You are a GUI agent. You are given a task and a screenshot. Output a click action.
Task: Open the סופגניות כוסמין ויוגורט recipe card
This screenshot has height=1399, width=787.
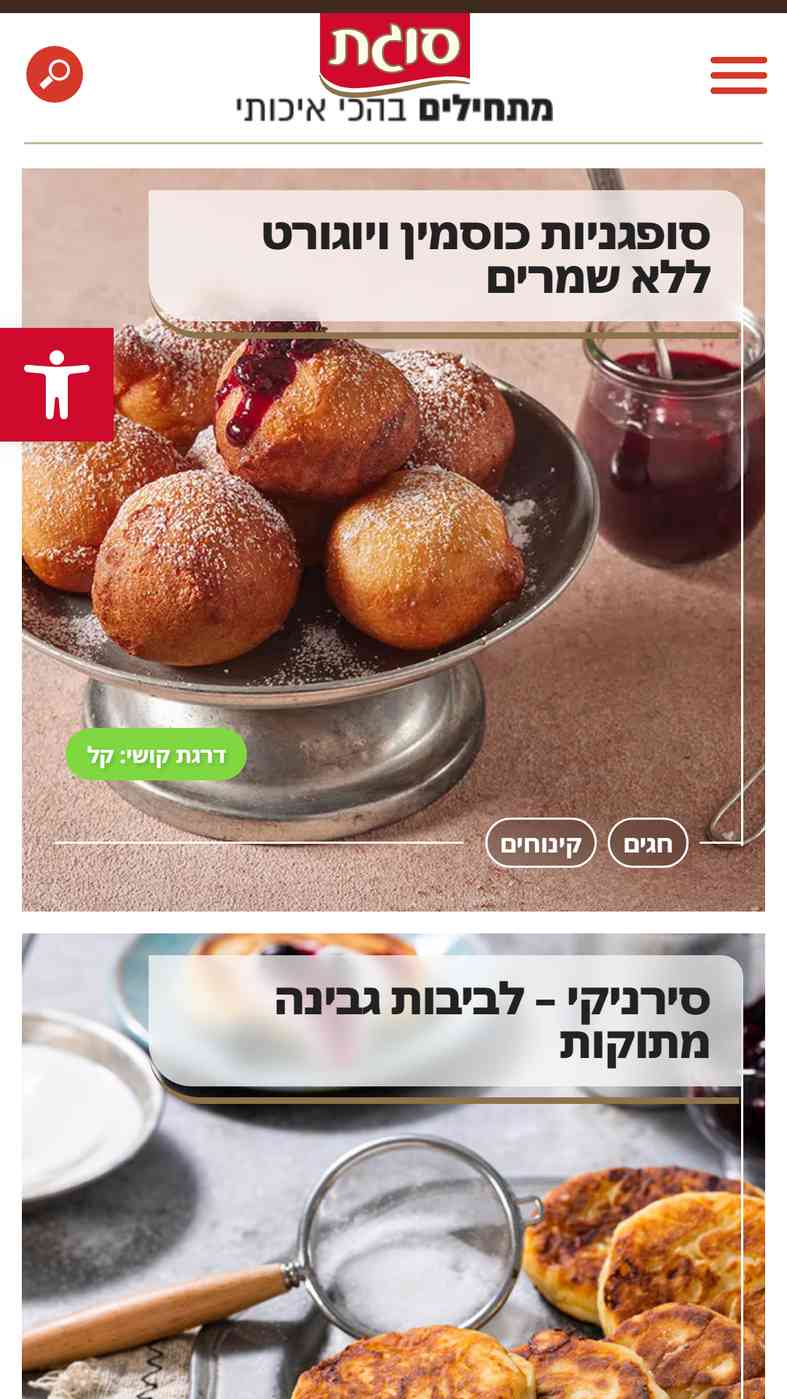click(x=393, y=540)
